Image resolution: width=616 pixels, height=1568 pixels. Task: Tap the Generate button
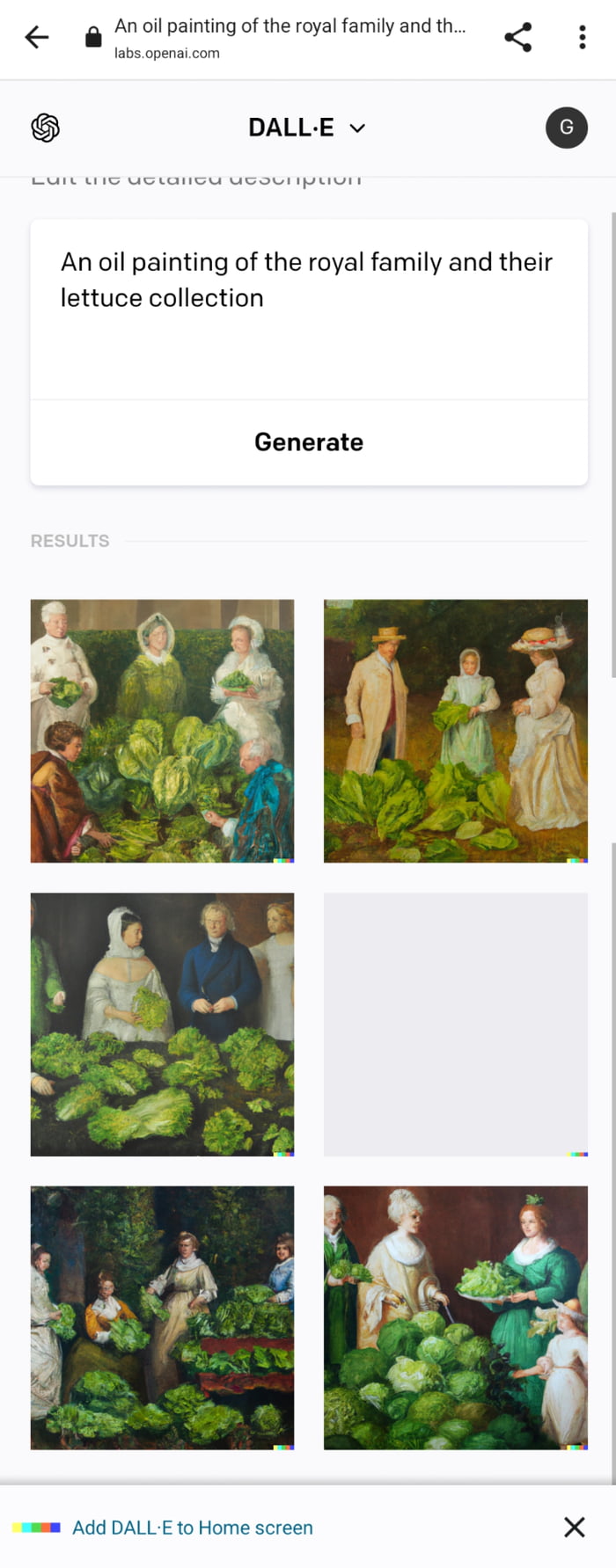[308, 442]
